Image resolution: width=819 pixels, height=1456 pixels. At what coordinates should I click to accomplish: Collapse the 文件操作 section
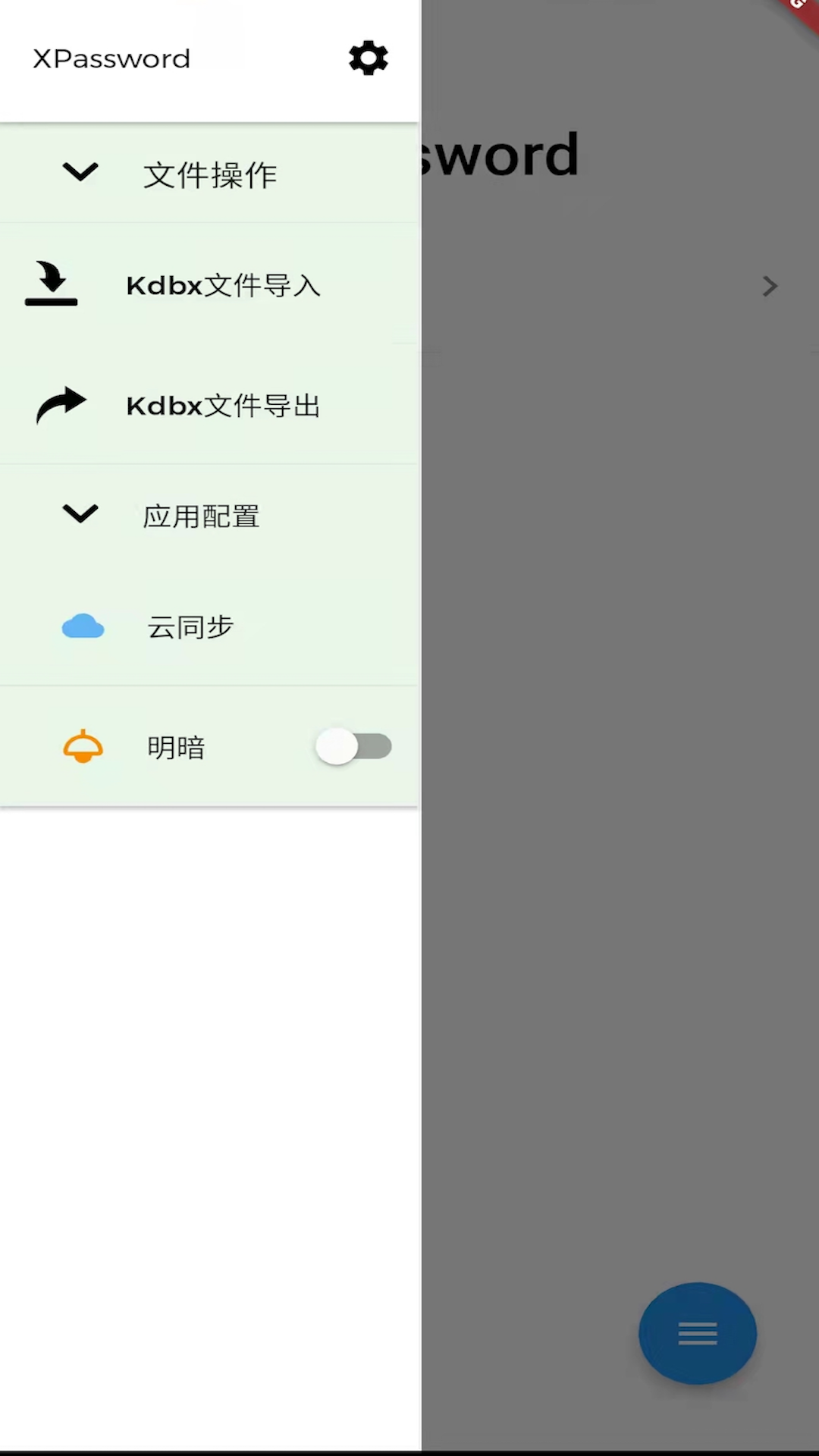click(80, 173)
